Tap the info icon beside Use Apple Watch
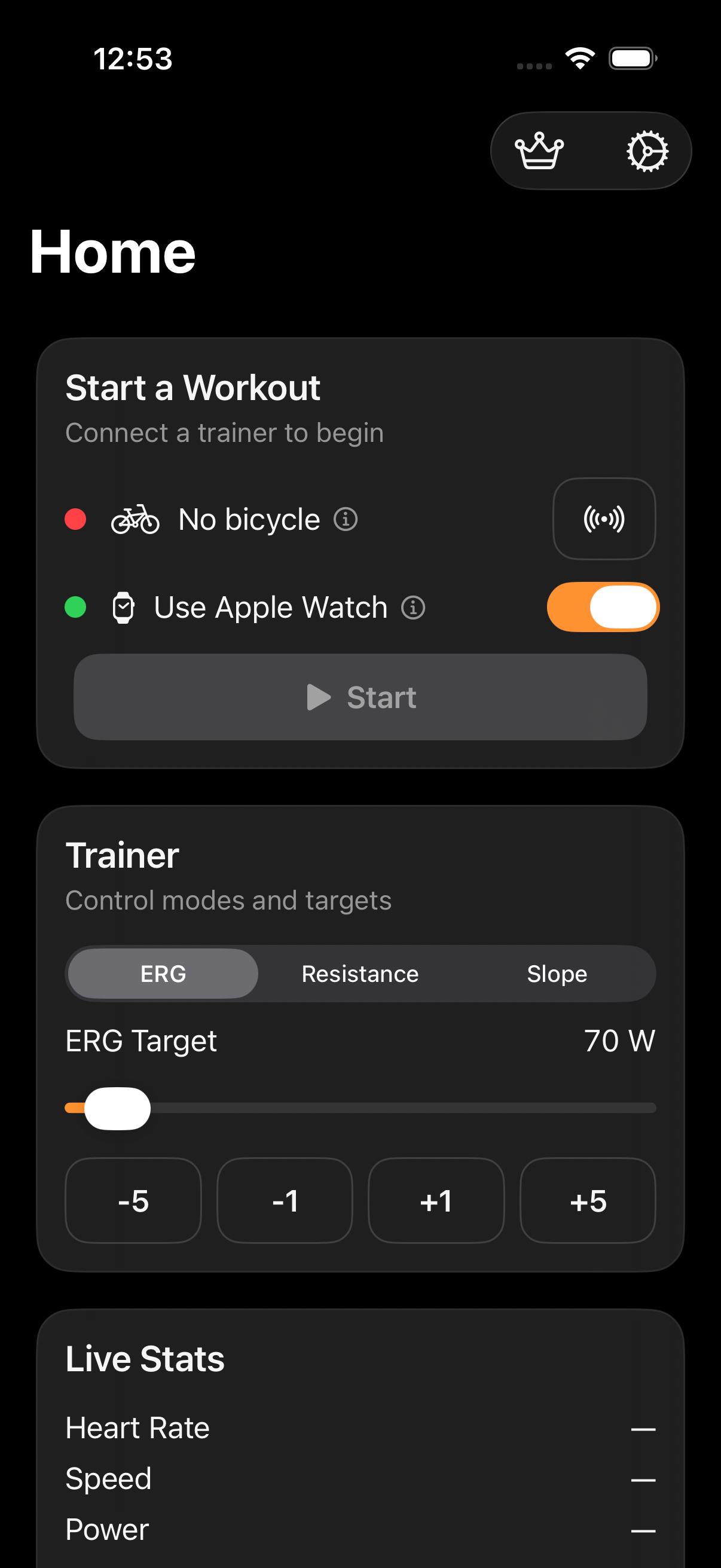The height and width of the screenshot is (1568, 721). click(414, 608)
